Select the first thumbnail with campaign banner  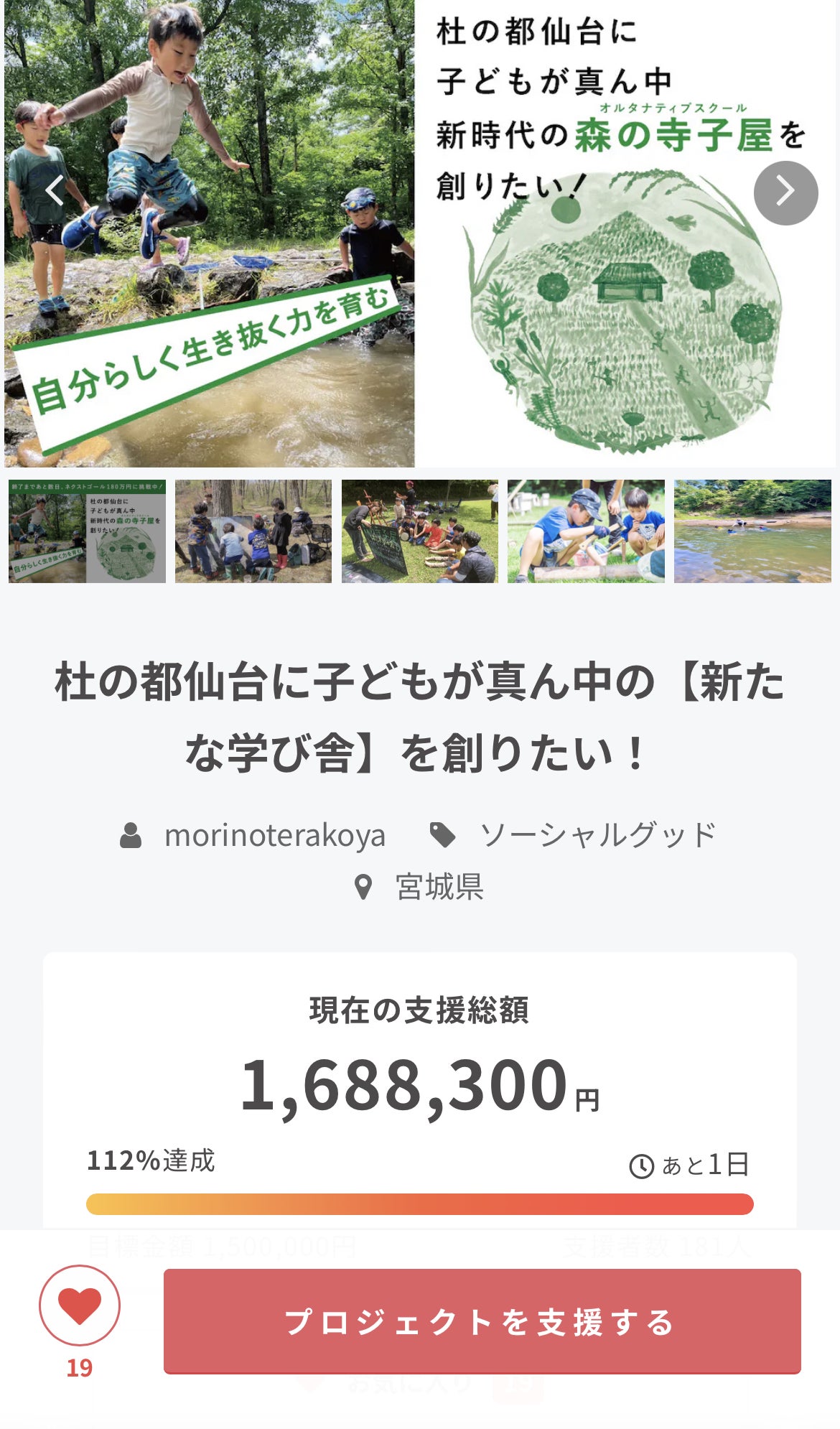pyautogui.click(x=87, y=531)
